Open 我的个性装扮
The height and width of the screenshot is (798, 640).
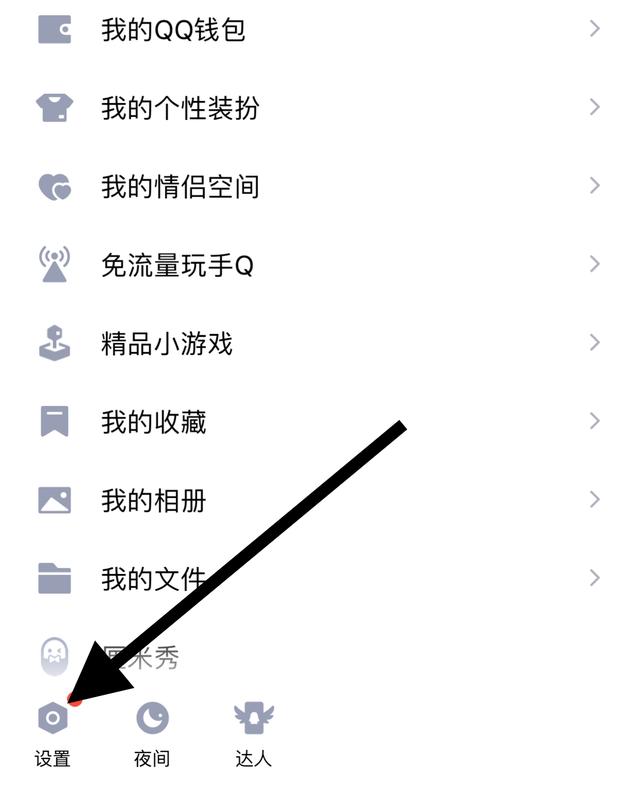[180, 108]
